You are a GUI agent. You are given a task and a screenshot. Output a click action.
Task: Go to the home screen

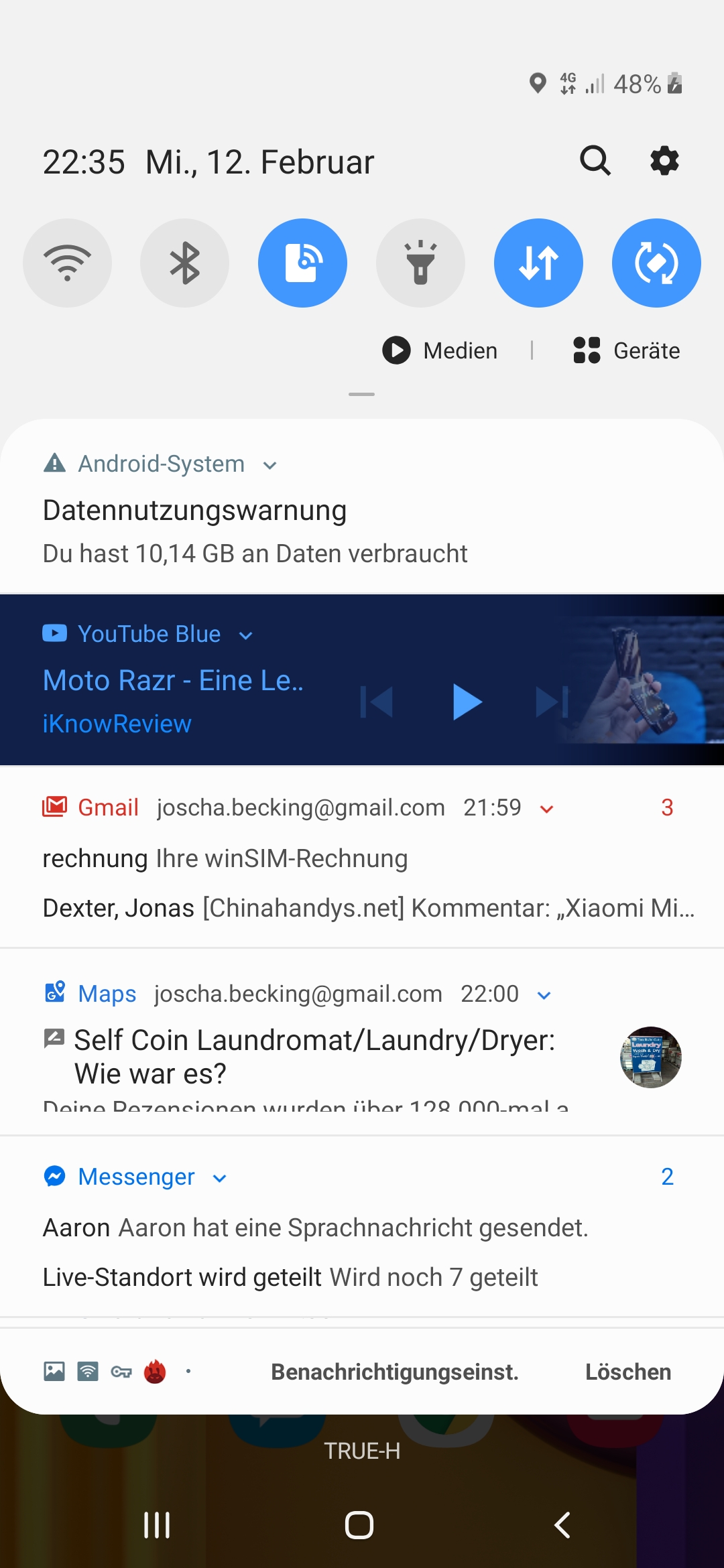tap(359, 1525)
